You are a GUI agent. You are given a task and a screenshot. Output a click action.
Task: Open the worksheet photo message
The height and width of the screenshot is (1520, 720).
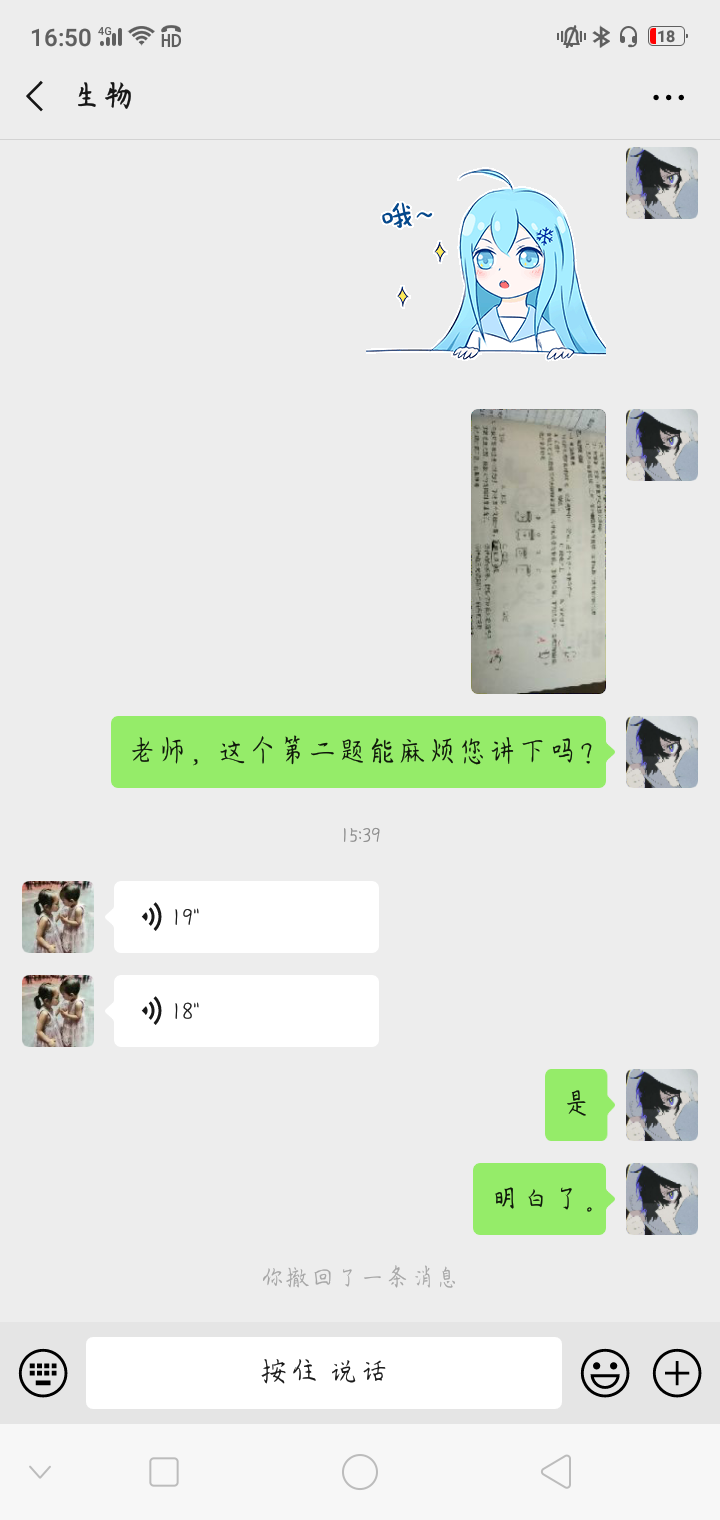click(538, 551)
